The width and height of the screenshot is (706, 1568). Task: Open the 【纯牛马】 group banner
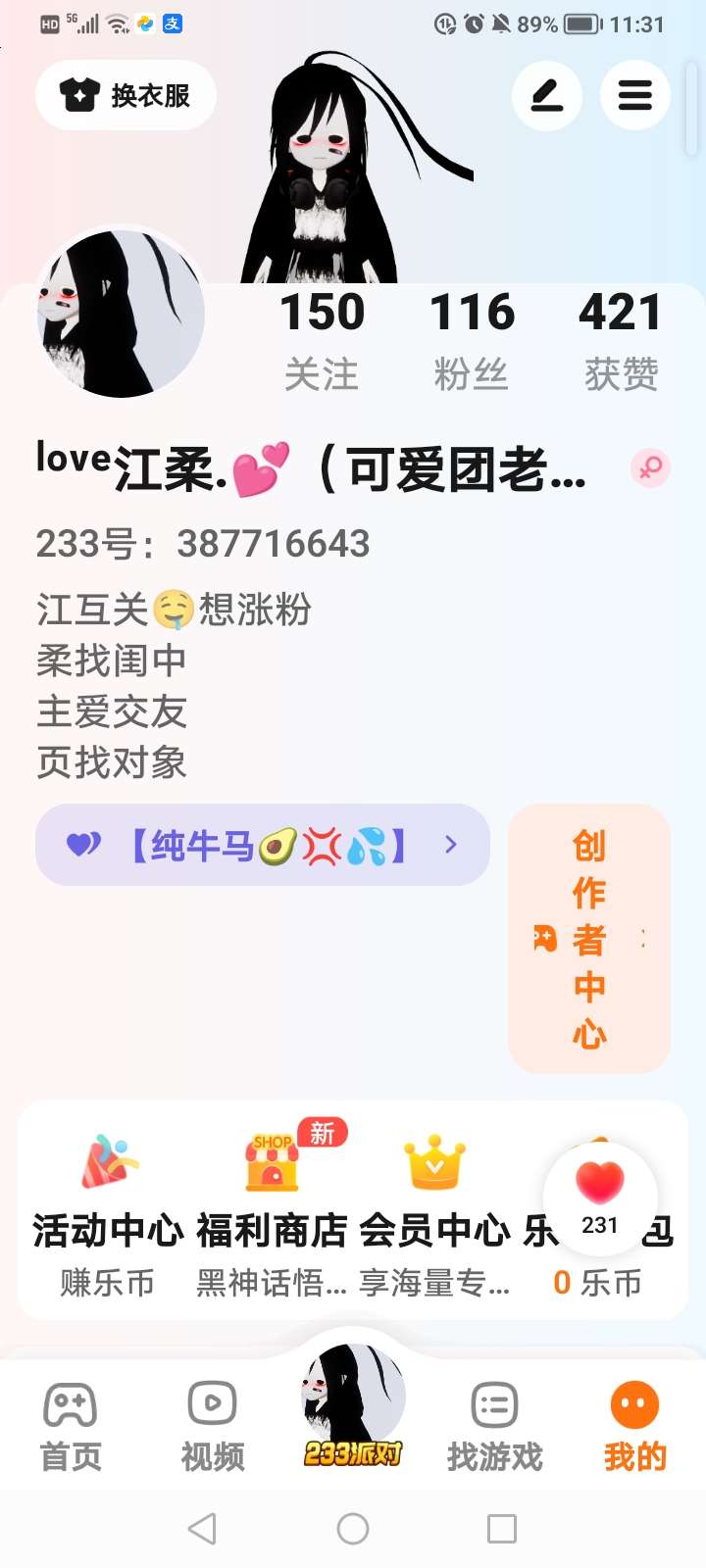click(262, 845)
